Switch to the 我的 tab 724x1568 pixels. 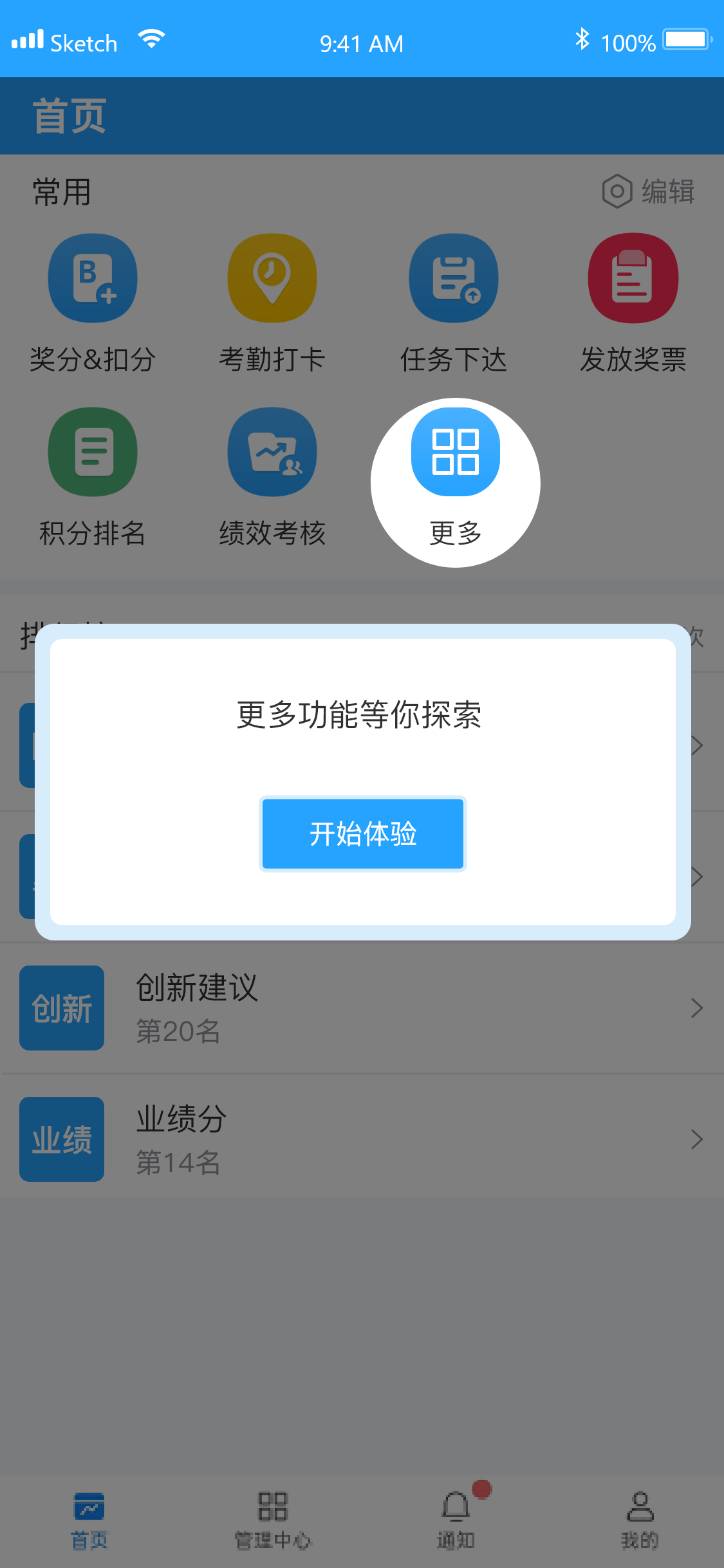click(x=640, y=1520)
